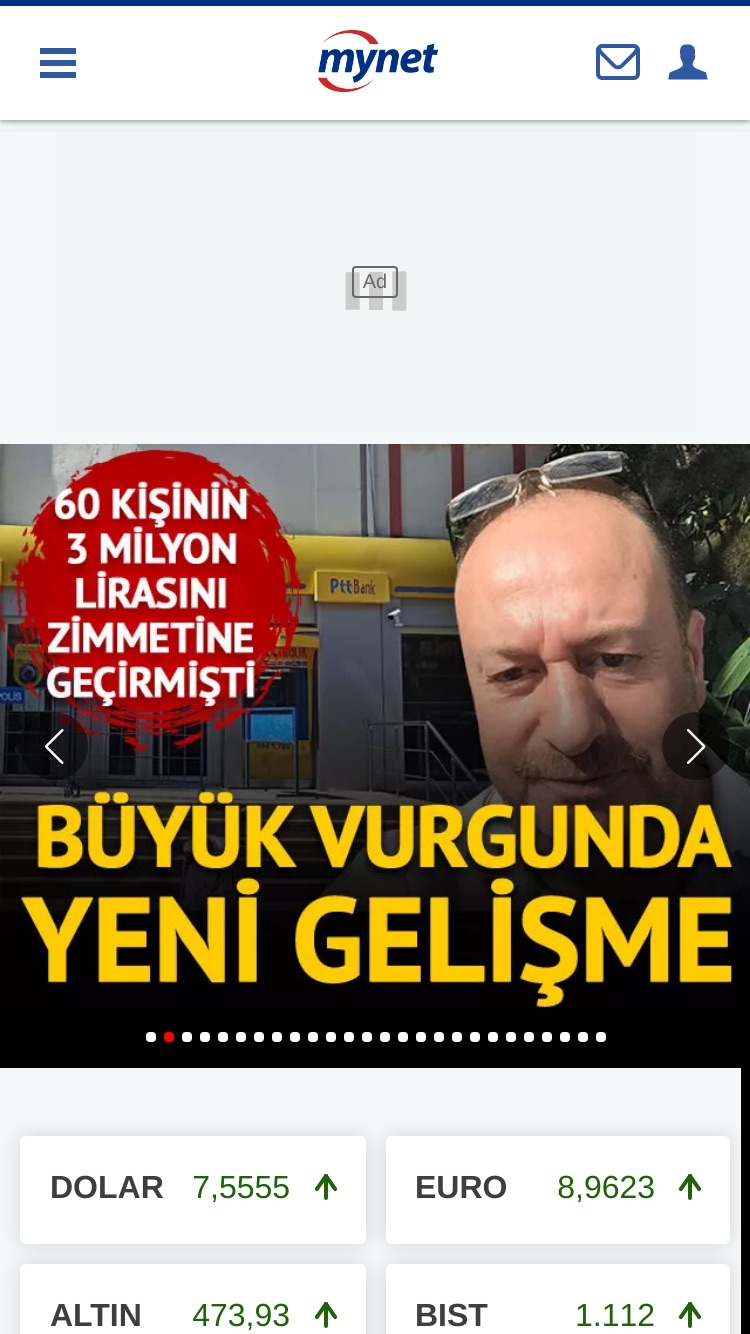Image resolution: width=750 pixels, height=1334 pixels.
Task: Open the ALTIN price card
Action: (193, 1300)
